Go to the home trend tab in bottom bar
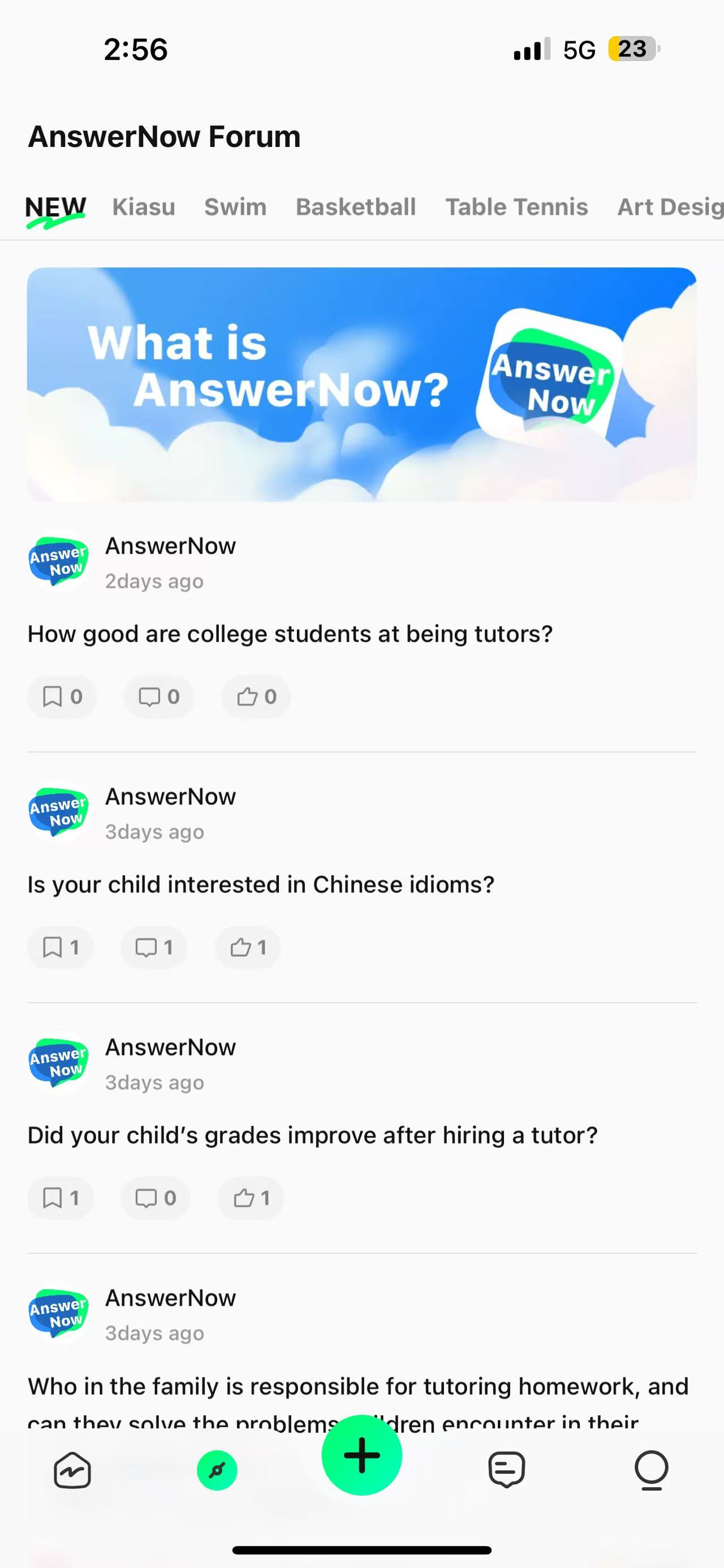This screenshot has width=724, height=1568. tap(72, 1471)
